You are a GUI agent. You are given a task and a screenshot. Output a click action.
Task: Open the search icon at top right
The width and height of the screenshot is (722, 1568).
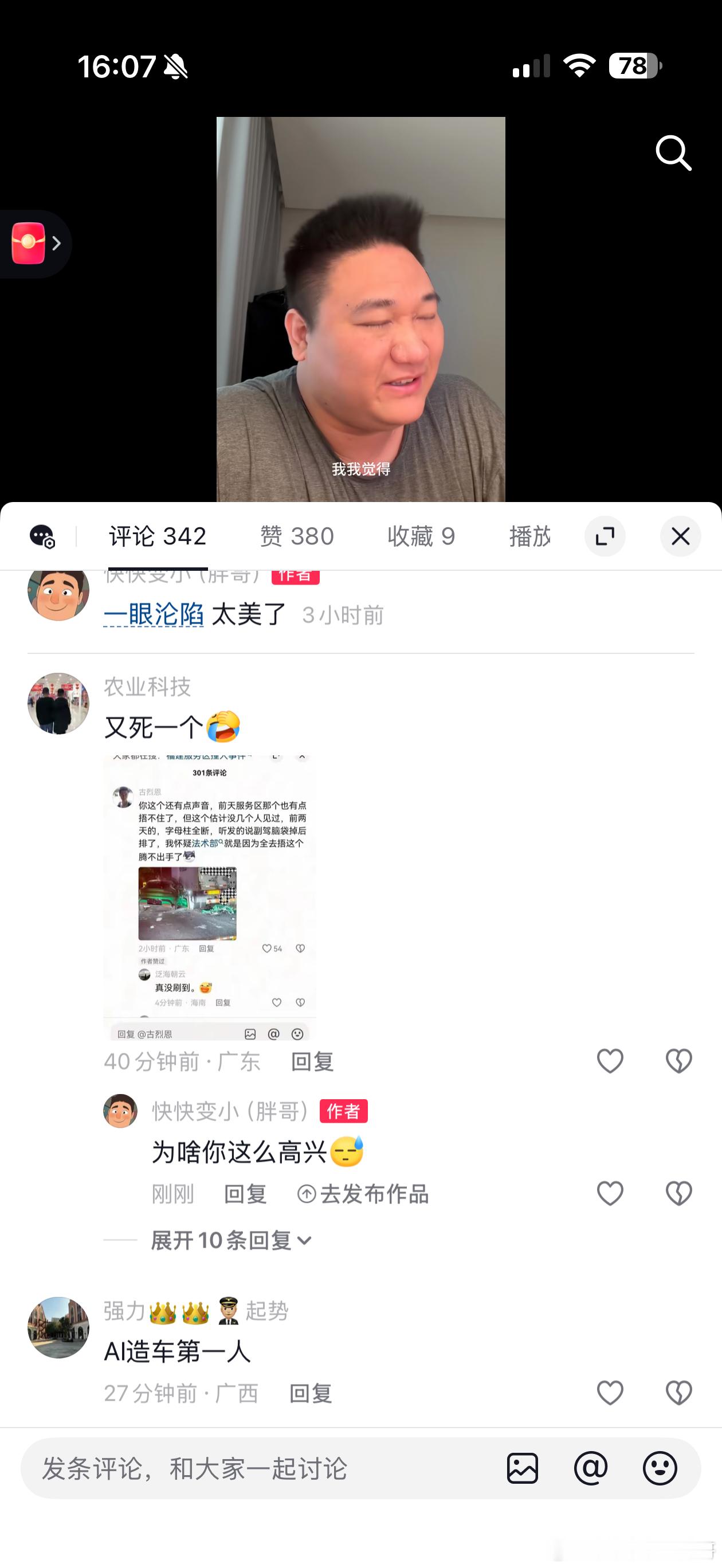(673, 154)
